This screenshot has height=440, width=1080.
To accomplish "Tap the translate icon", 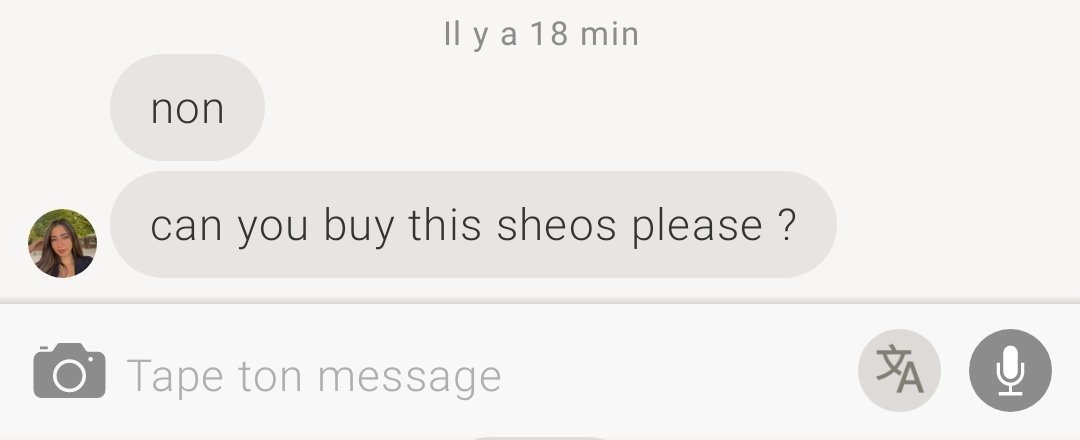I will (x=899, y=370).
